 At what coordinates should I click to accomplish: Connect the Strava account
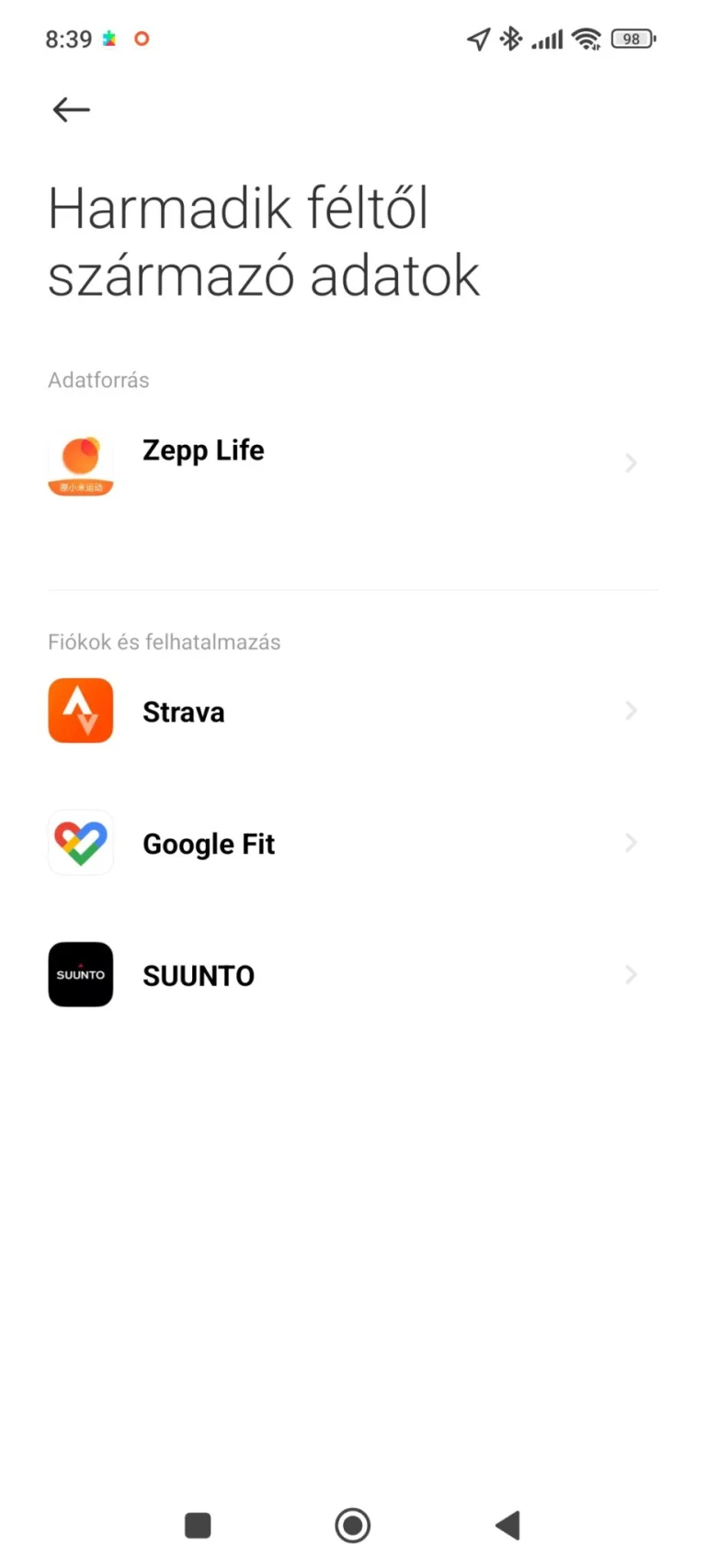(183, 710)
